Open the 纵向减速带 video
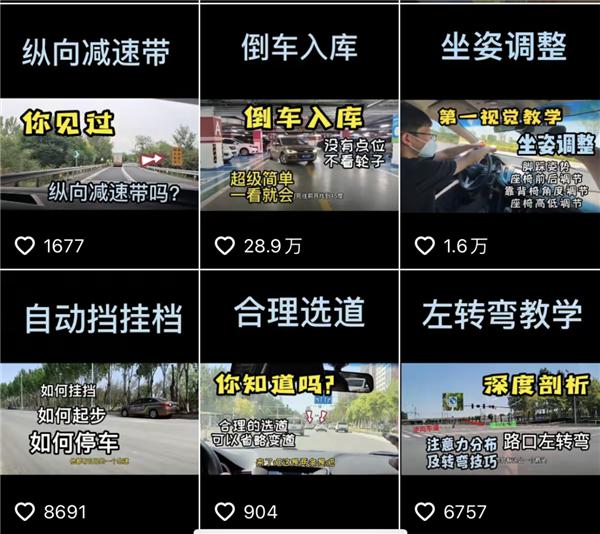Screen dimensions: 600x534 [x=98, y=150]
